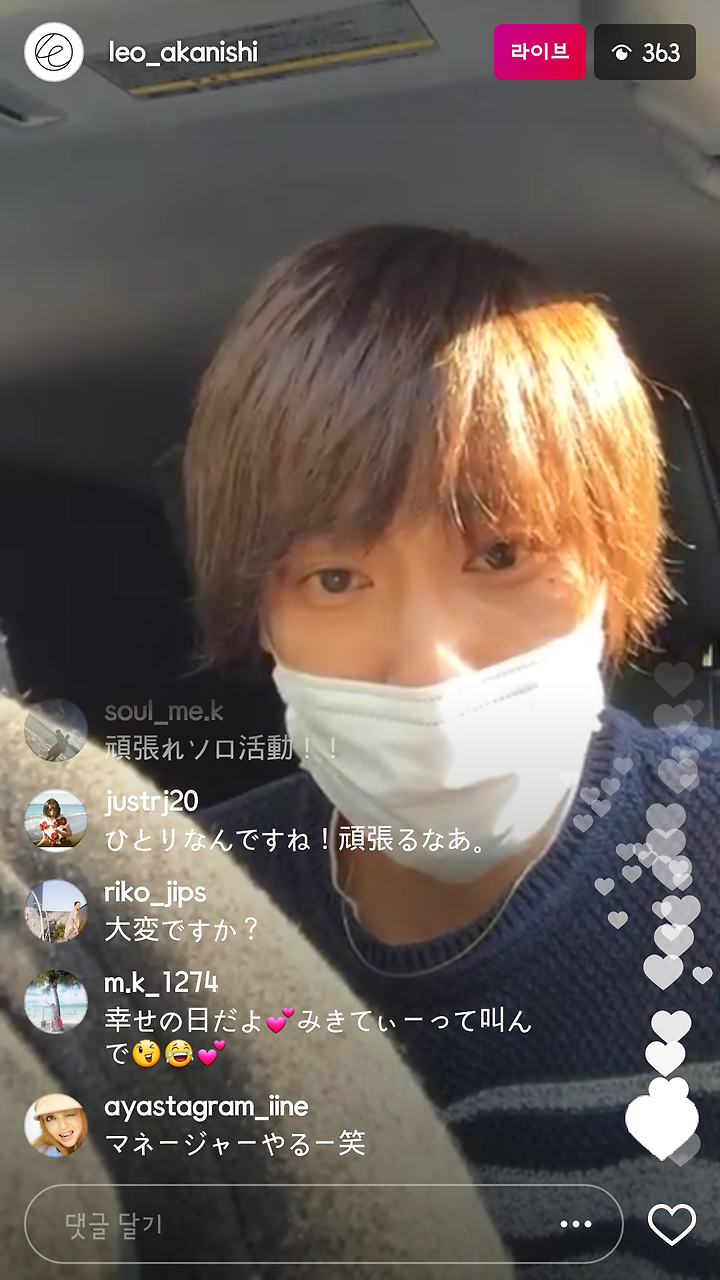720x1280 pixels.
Task: Open the three-dot options menu
Action: [576, 1225]
